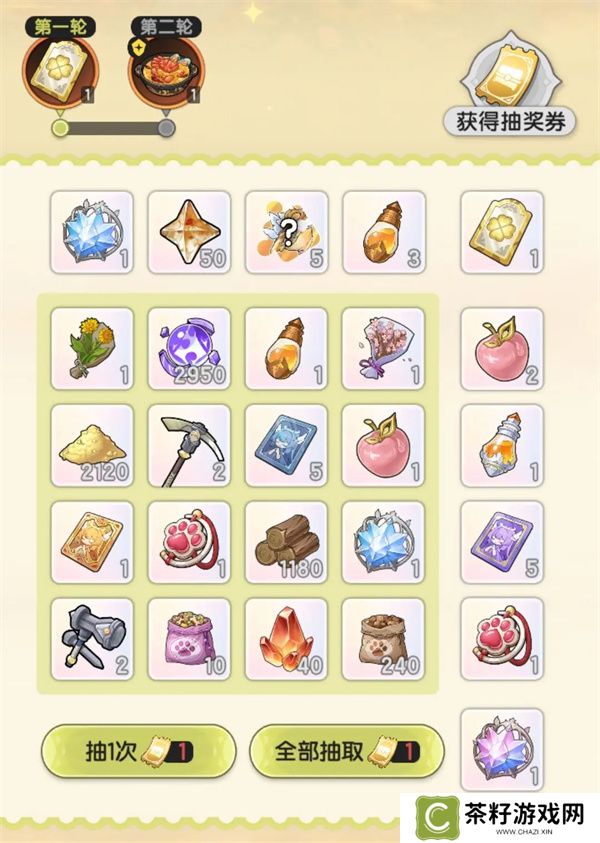Open the mystery question-mark reward
This screenshot has width=600, height=843.
[x=286, y=232]
